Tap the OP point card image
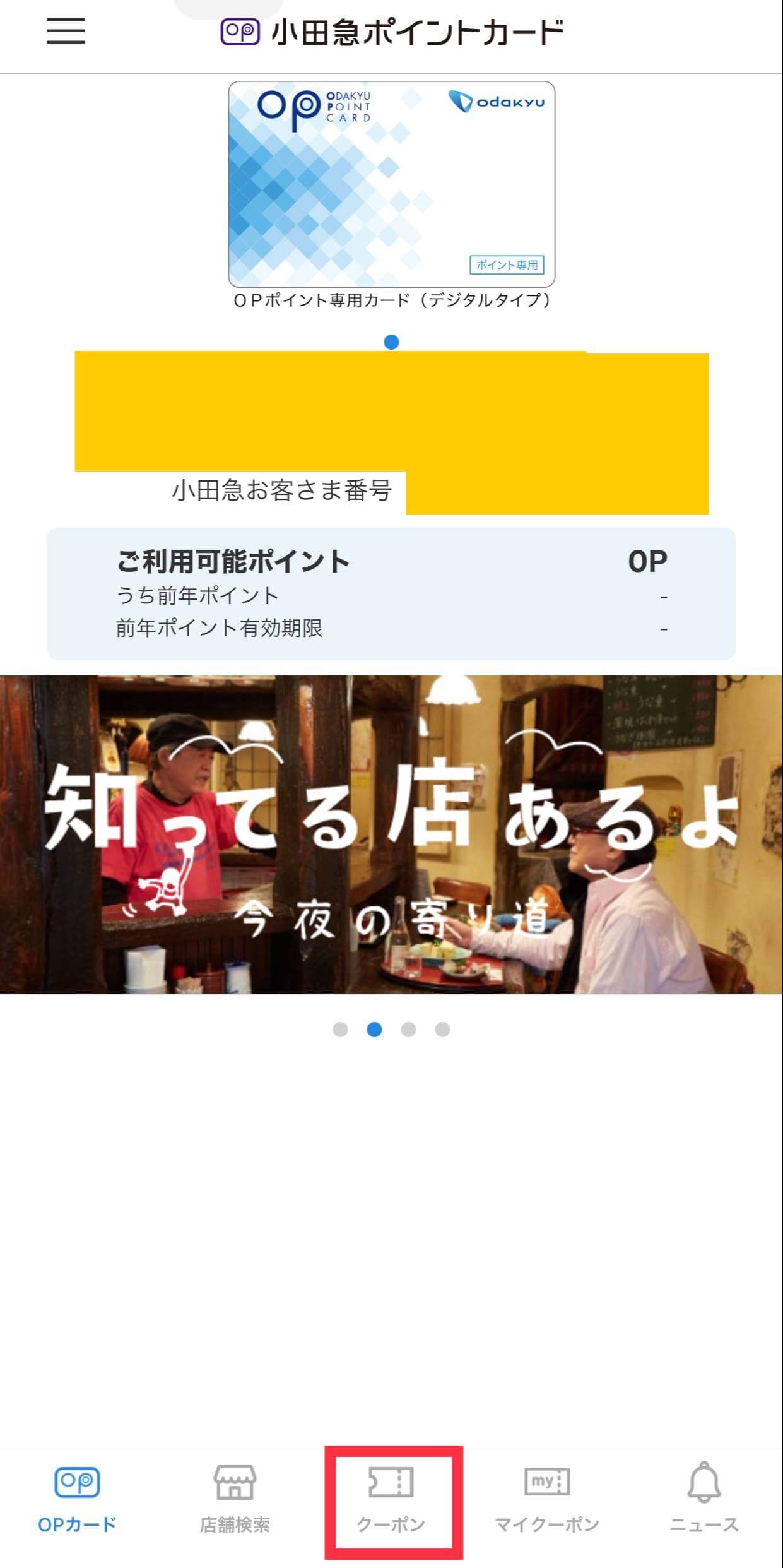 391,184
